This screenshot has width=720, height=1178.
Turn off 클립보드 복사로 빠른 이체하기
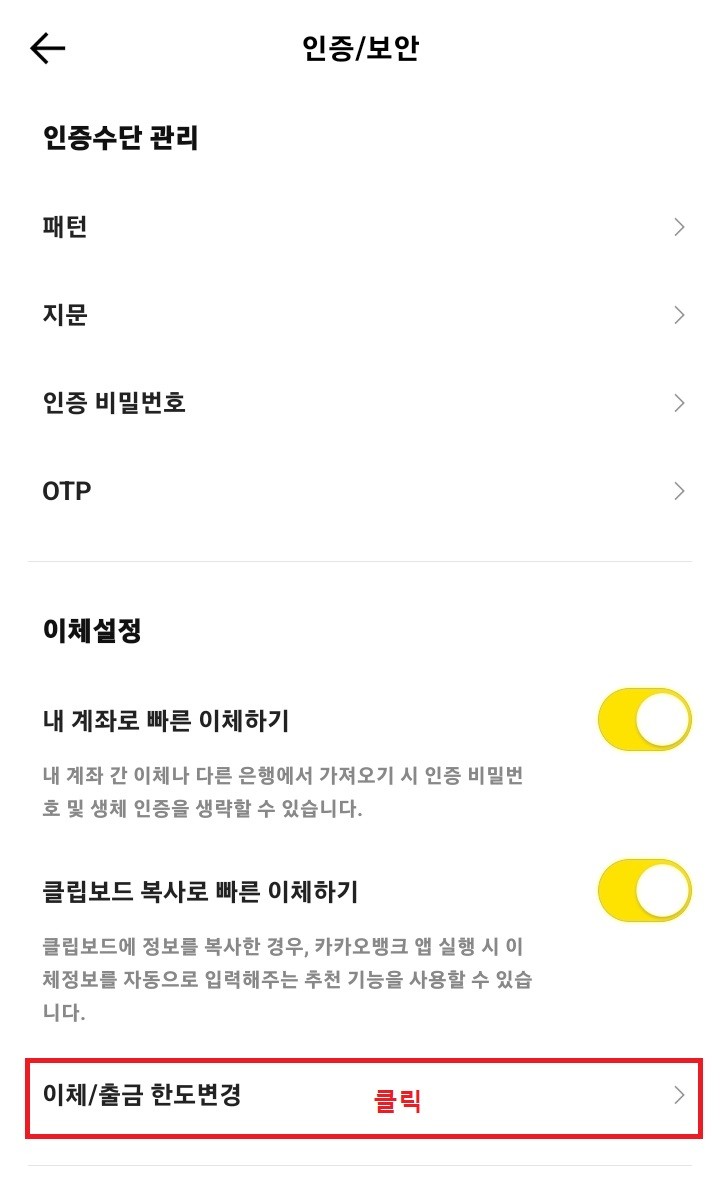644,888
